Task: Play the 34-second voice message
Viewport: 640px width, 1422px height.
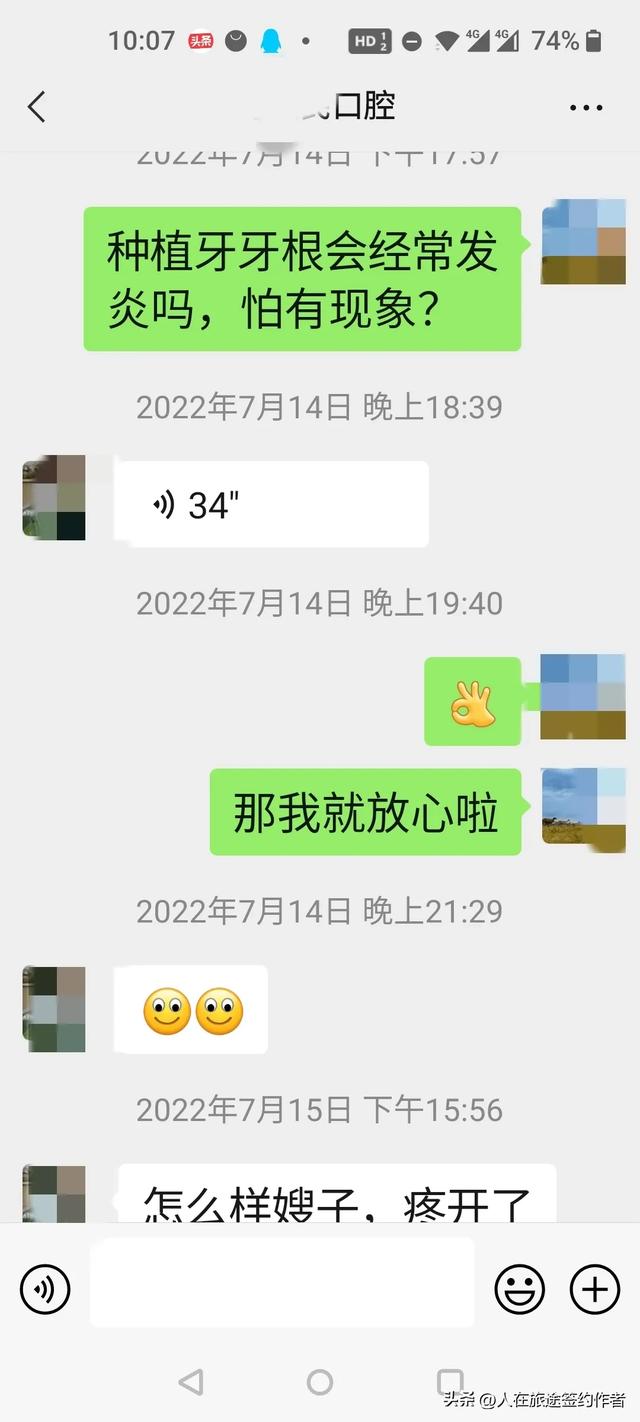Action: pos(271,504)
